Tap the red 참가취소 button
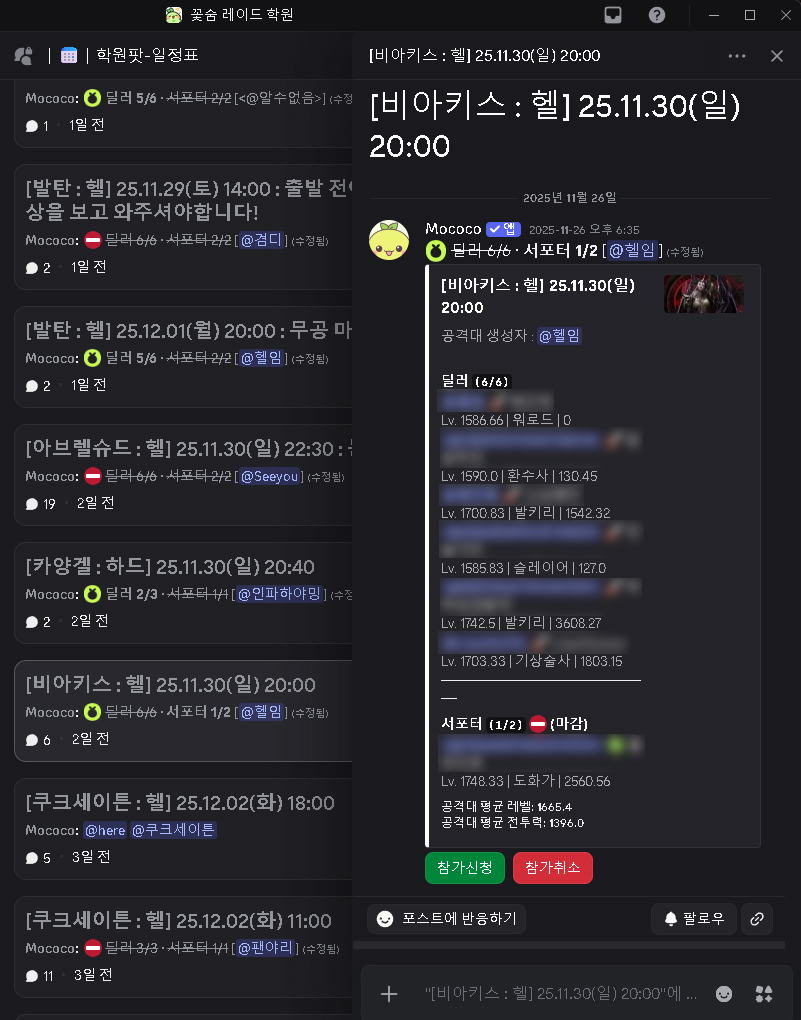Viewport: 801px width, 1020px height. pos(552,868)
